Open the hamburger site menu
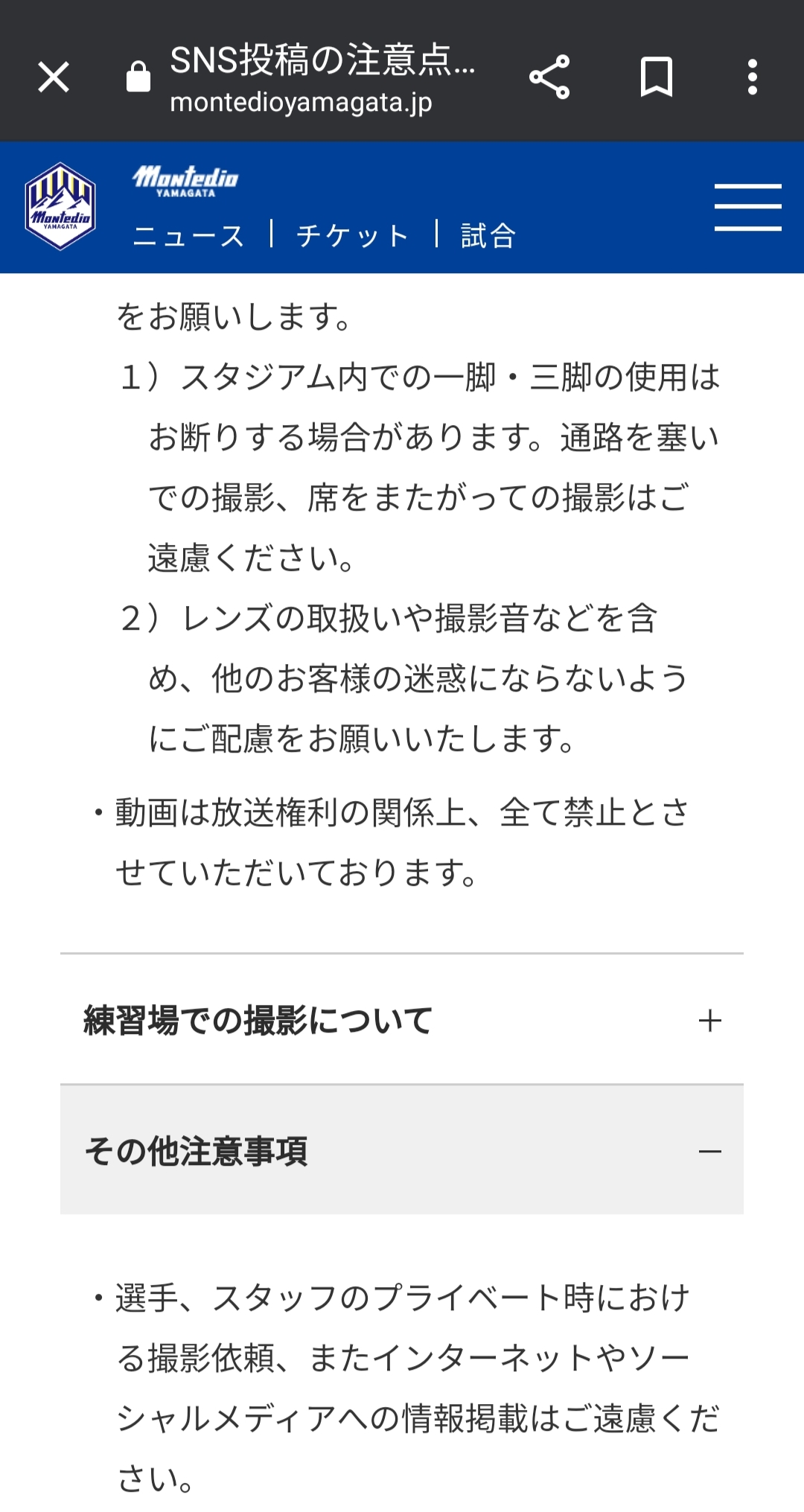This screenshot has height=1512, width=804. click(x=747, y=207)
